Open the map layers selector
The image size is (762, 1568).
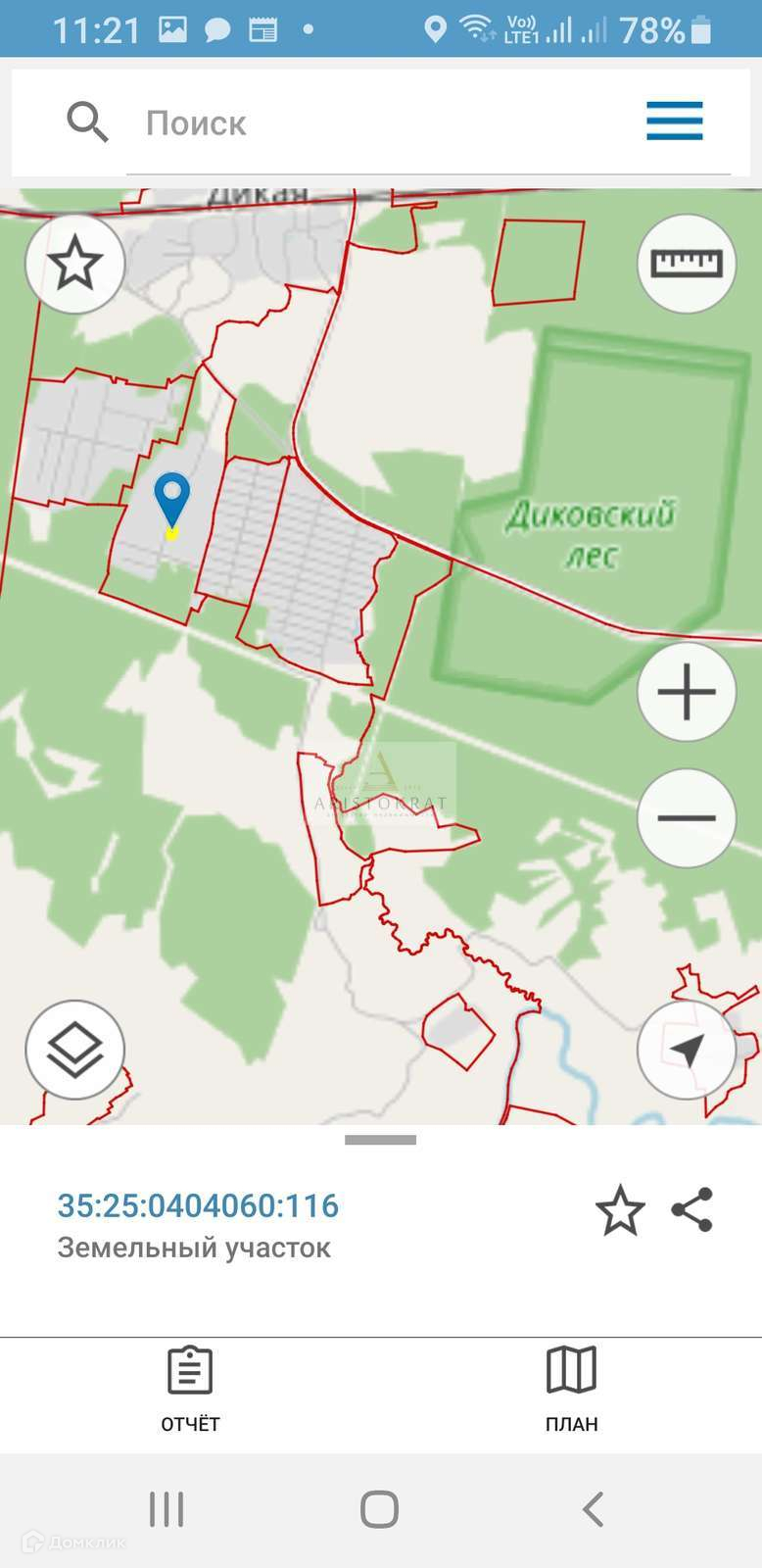click(75, 1051)
